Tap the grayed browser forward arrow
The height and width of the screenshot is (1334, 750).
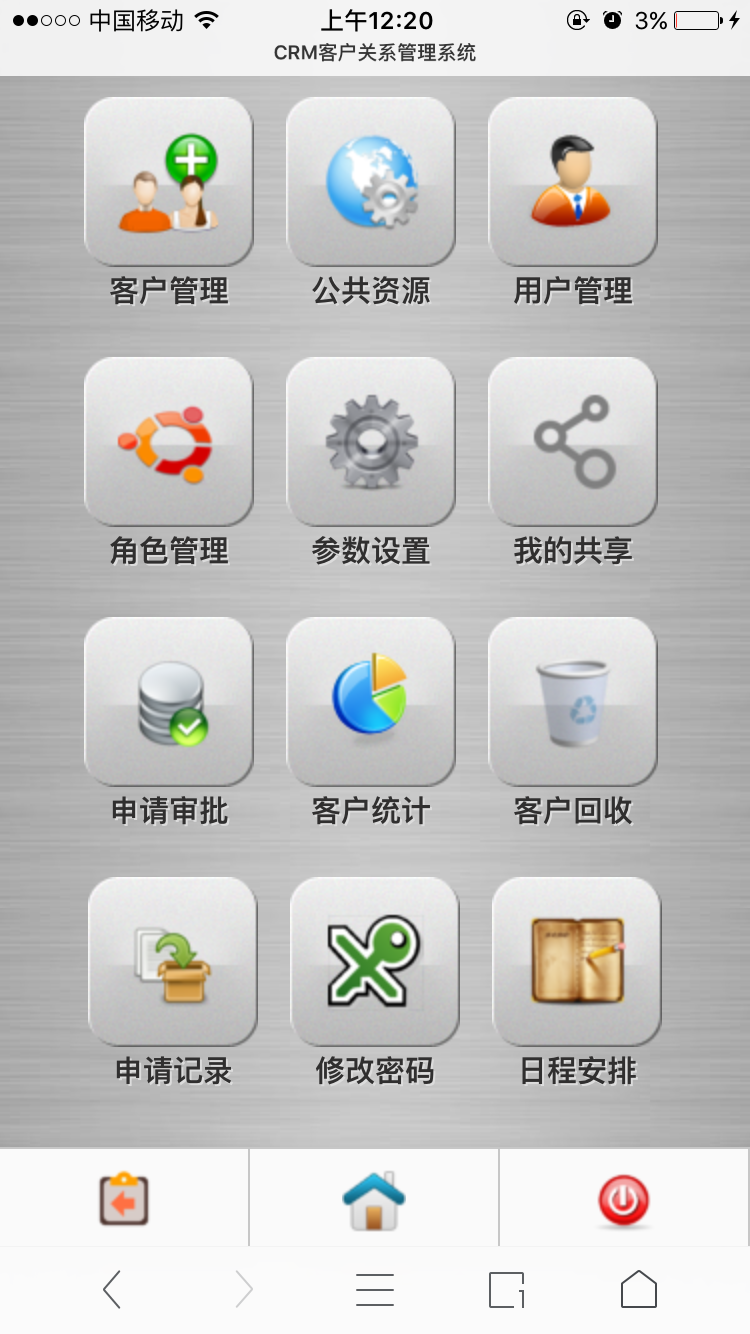point(242,1289)
